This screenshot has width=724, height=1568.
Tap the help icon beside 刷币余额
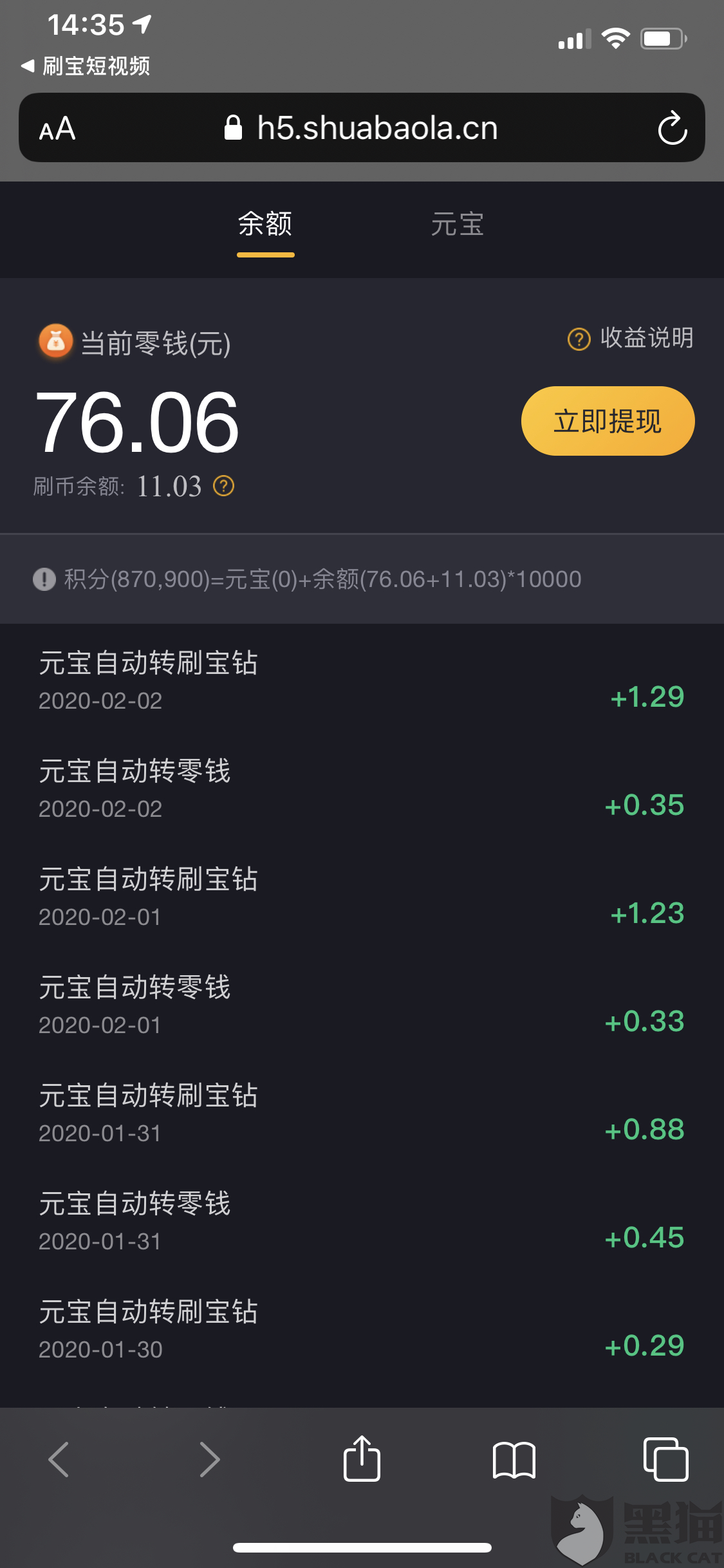point(224,486)
